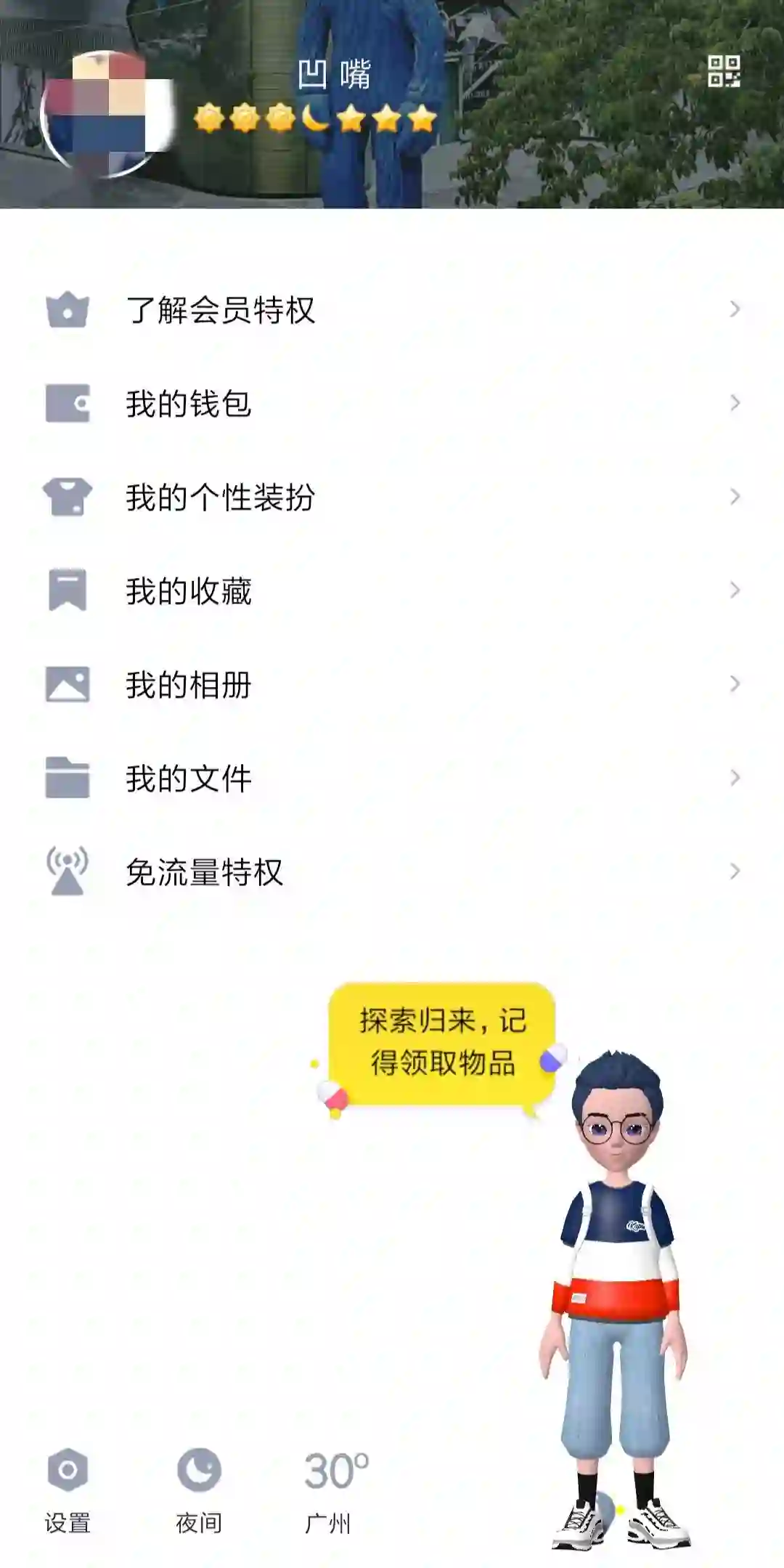Tap the level stars under the nickname
The image size is (784, 1568).
click(x=316, y=118)
